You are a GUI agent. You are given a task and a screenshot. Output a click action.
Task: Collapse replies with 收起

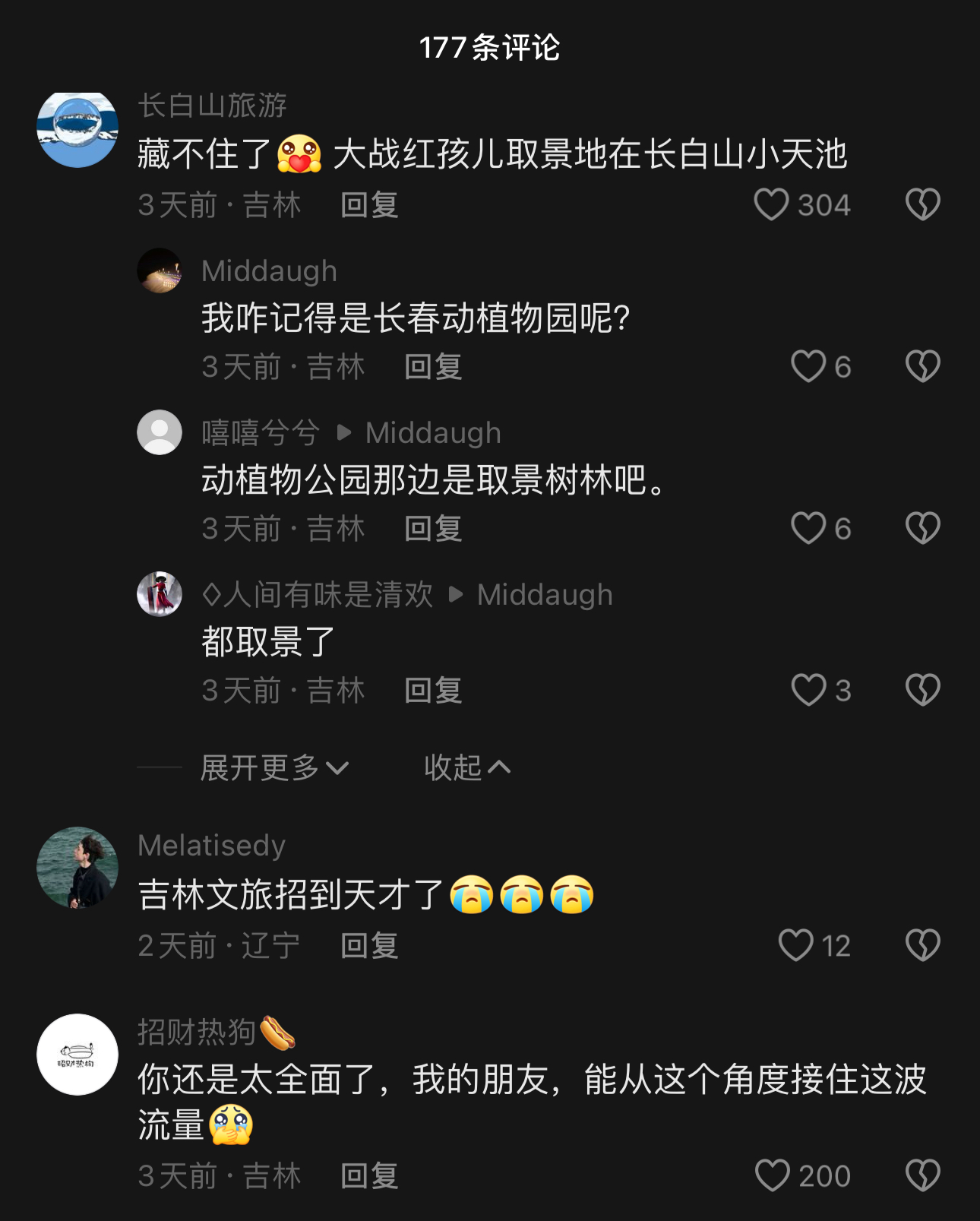coord(466,767)
